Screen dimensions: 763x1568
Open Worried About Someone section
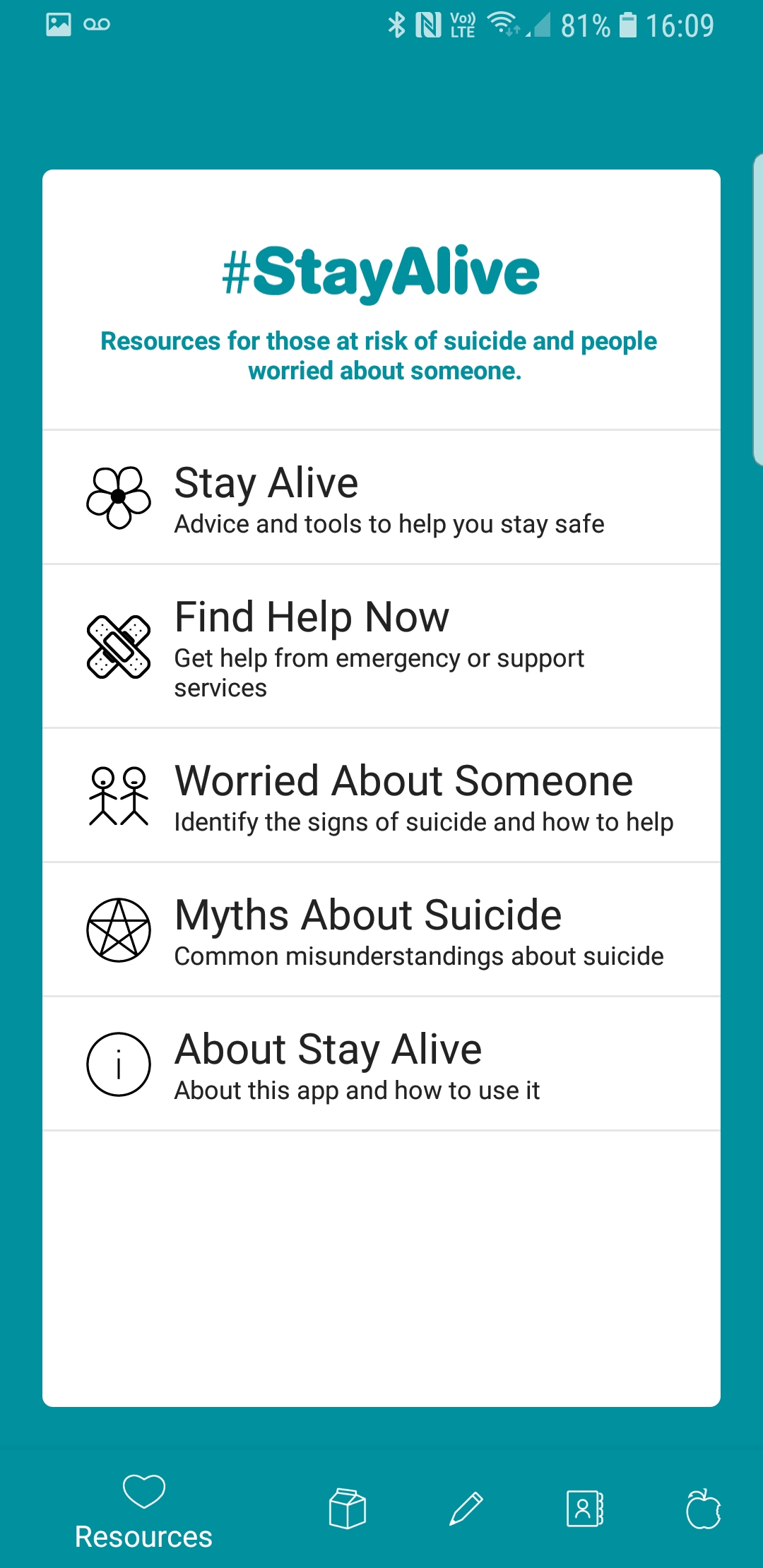381,795
